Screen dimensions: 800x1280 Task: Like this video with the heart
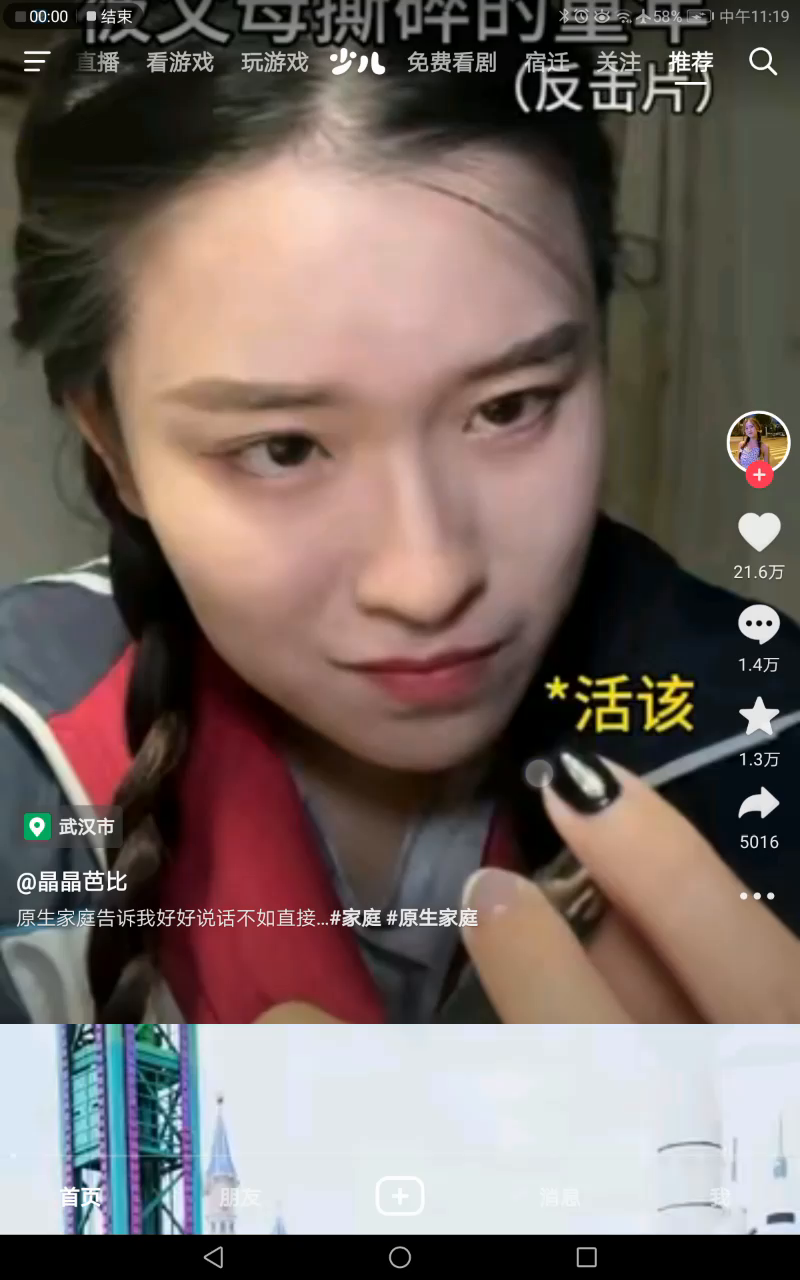[759, 533]
